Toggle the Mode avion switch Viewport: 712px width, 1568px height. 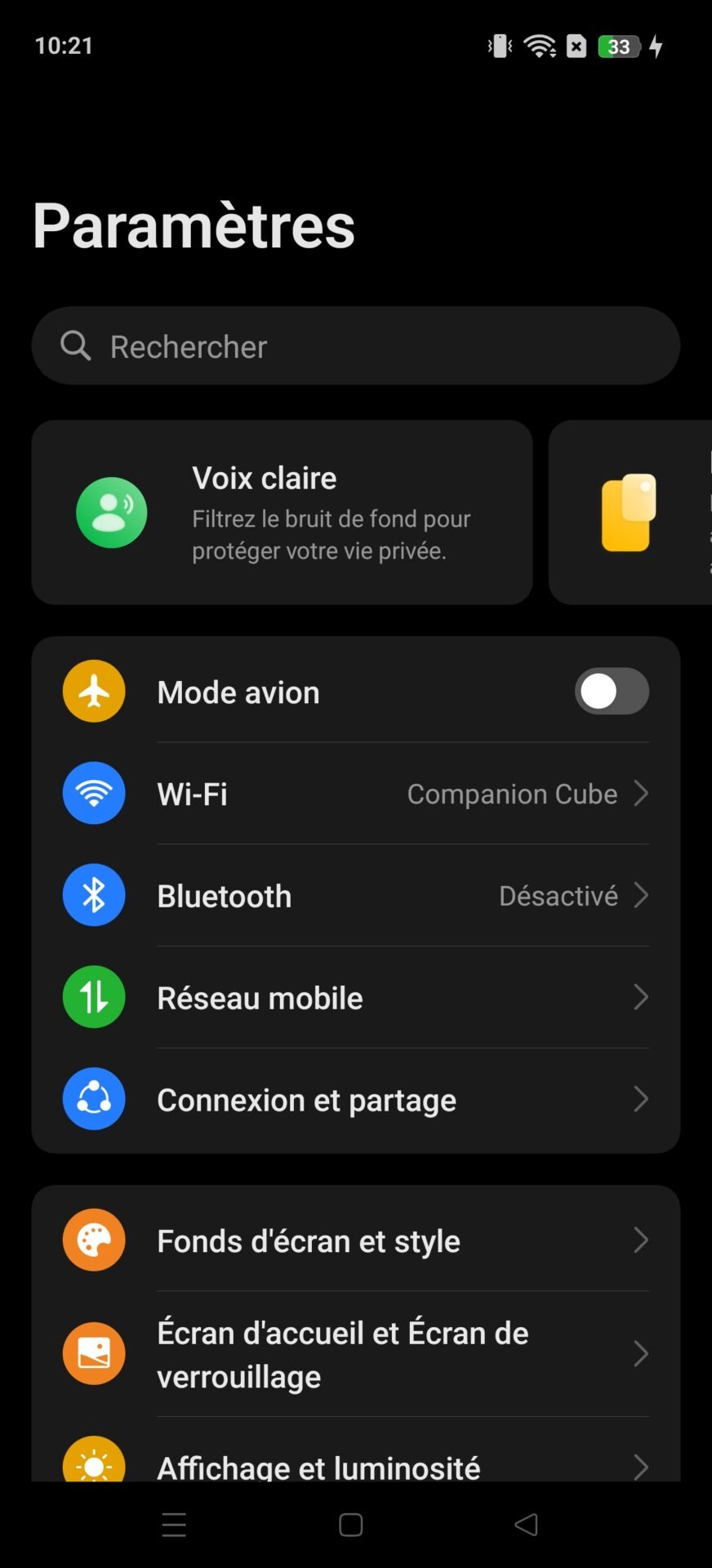[612, 692]
